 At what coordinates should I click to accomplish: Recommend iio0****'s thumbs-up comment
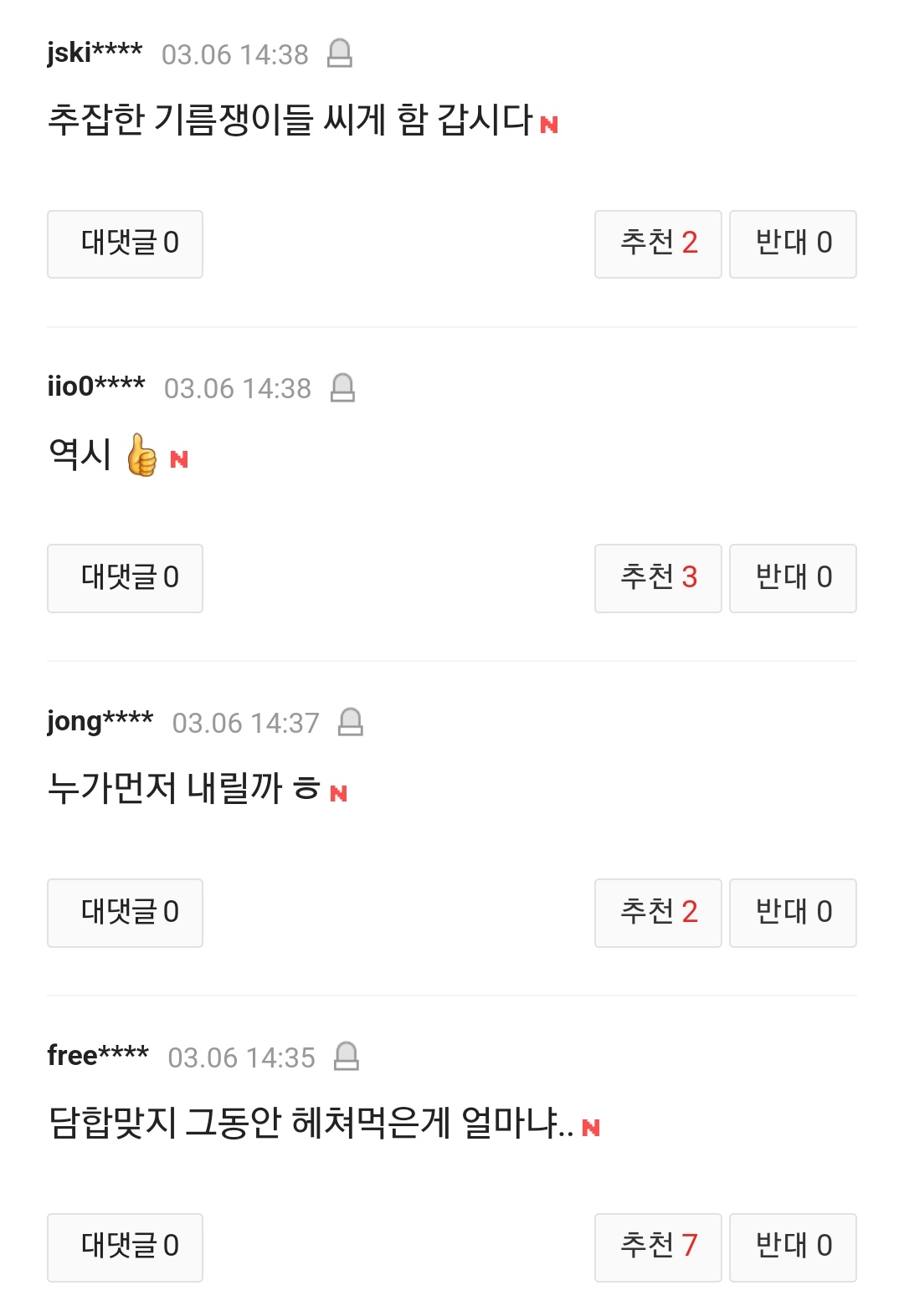(658, 578)
